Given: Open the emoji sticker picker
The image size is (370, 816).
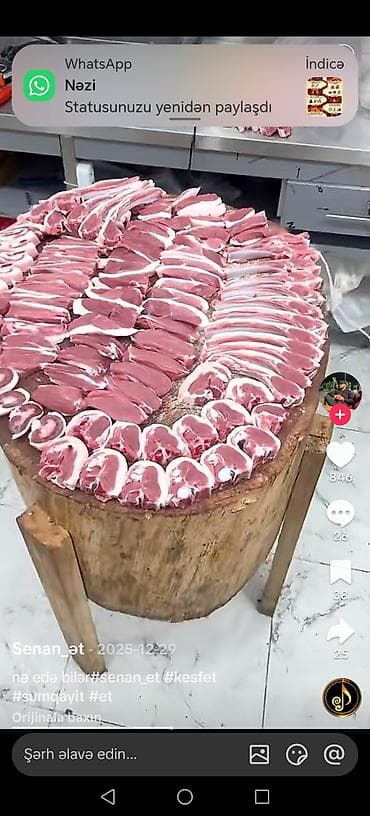Looking at the screenshot, I should click(x=297, y=754).
